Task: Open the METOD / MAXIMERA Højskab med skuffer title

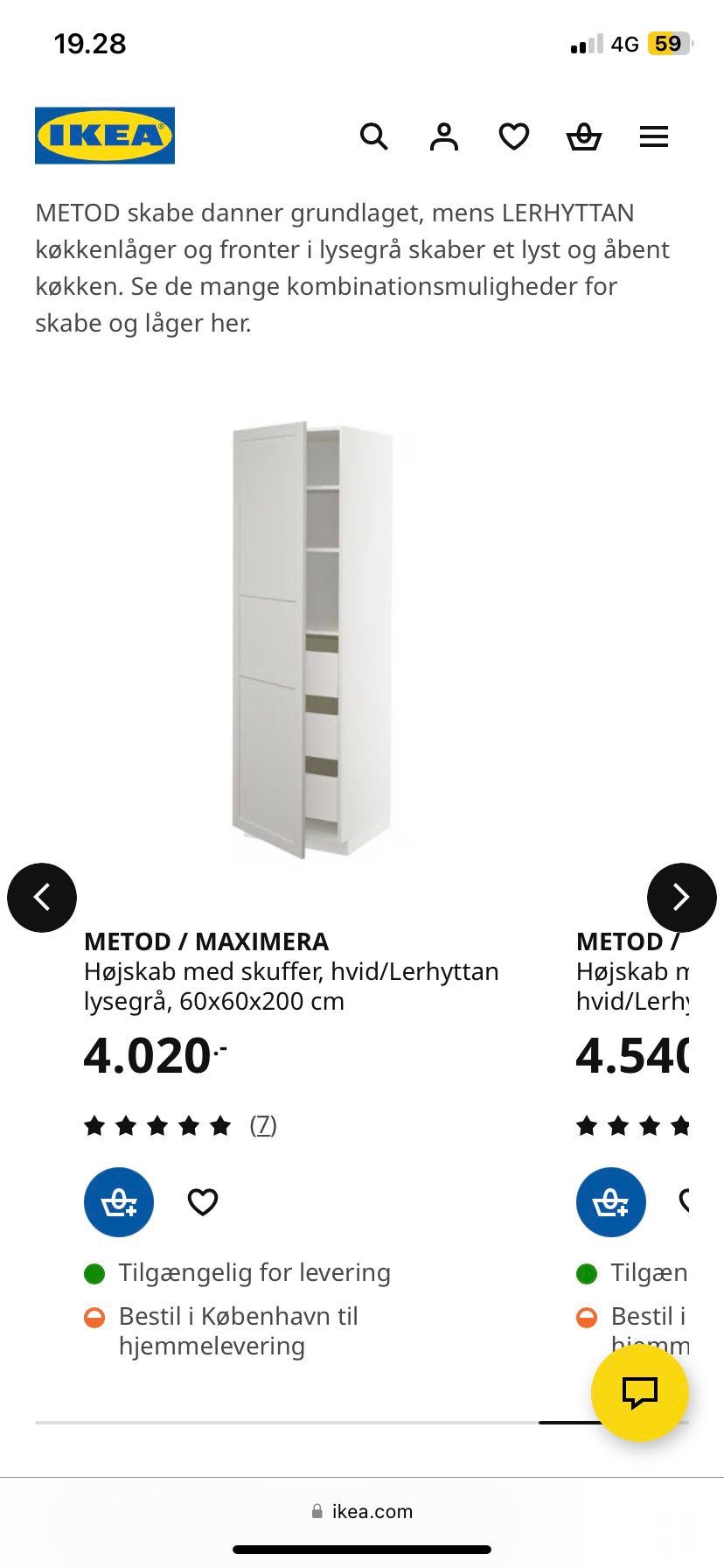Action: (291, 971)
